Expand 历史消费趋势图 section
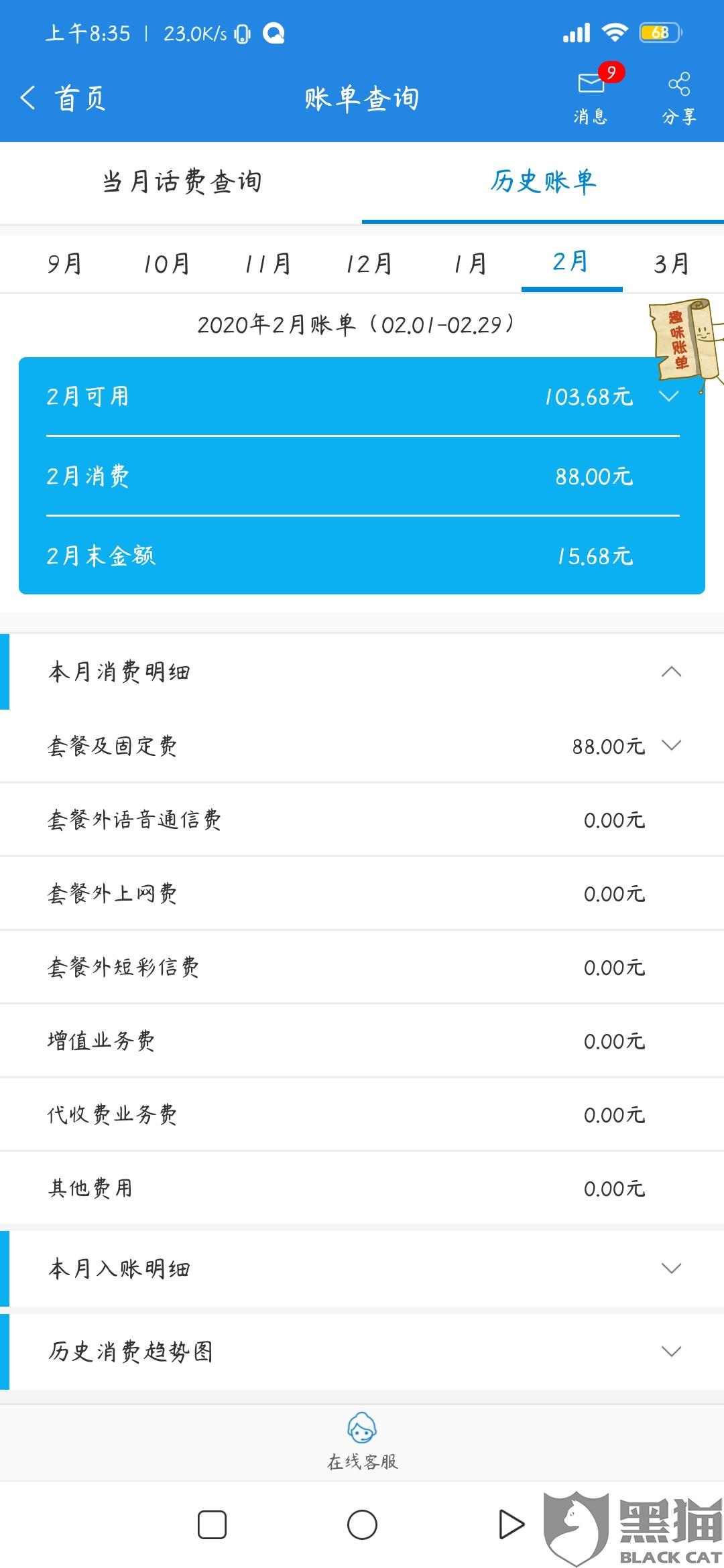The image size is (724, 1568). pos(362,1352)
